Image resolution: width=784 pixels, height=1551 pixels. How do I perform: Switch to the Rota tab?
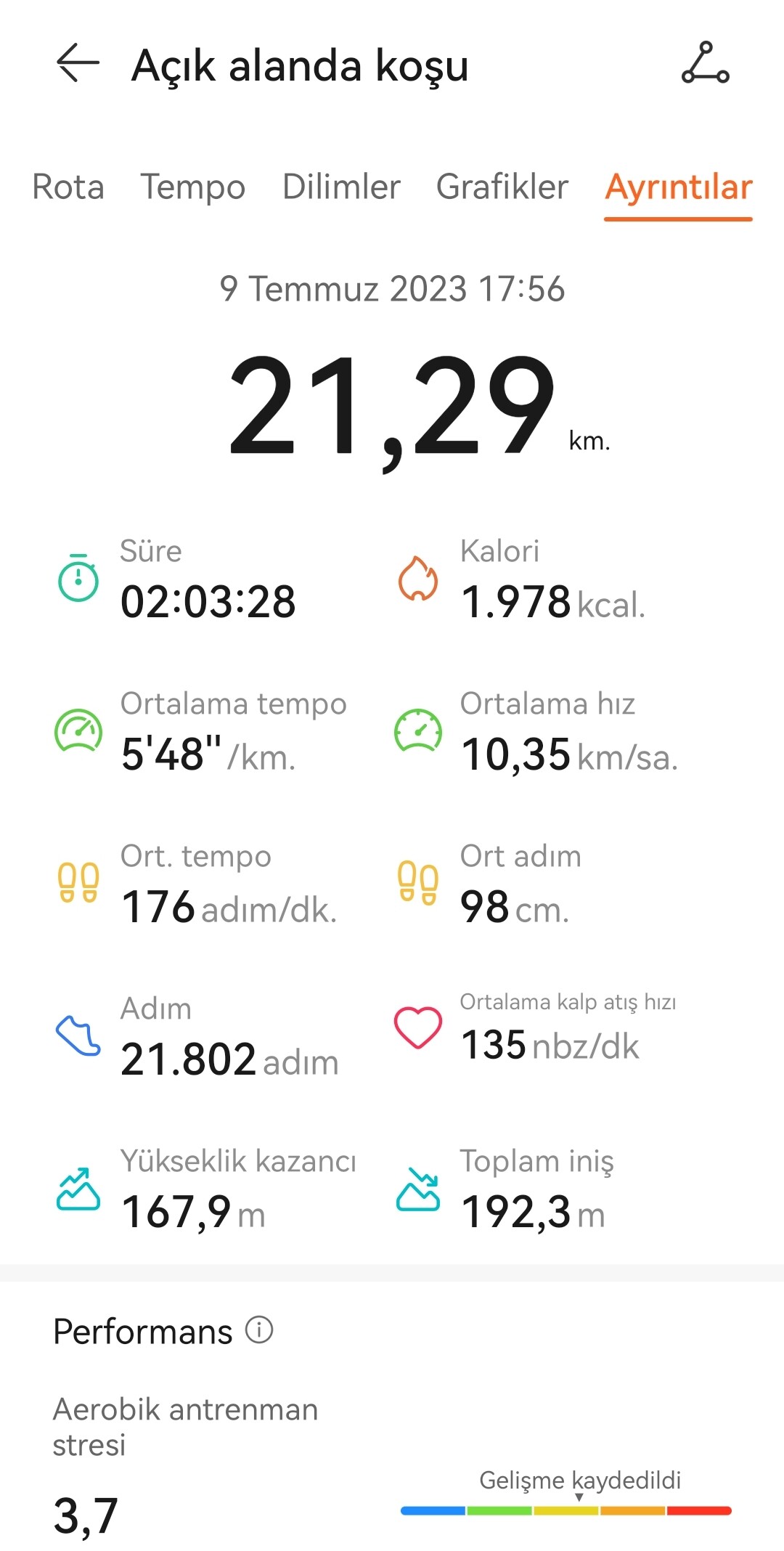pos(68,187)
